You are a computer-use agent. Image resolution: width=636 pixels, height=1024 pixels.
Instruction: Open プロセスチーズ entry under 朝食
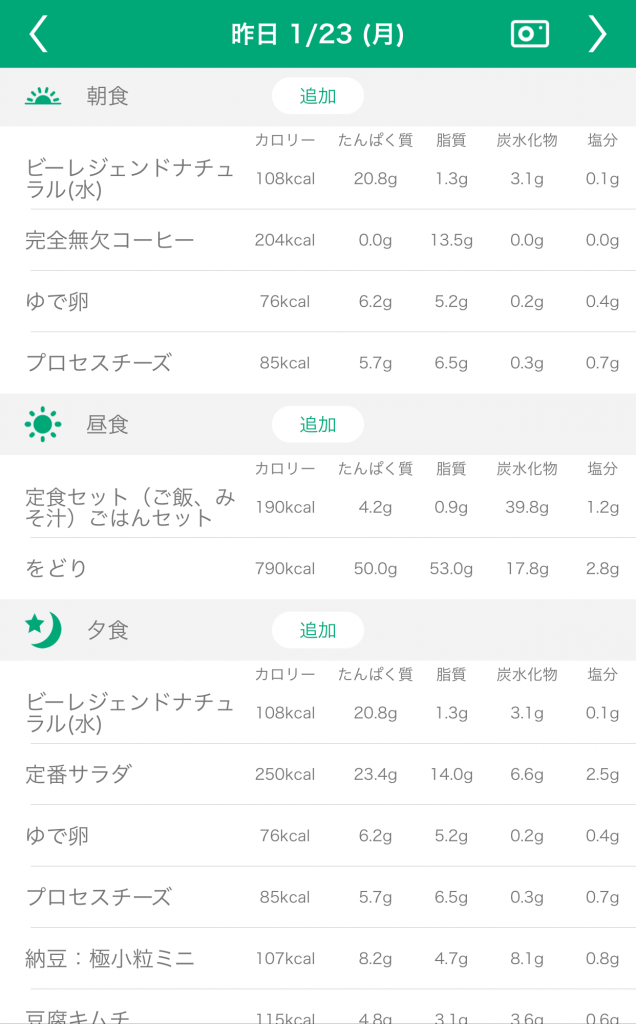(x=318, y=363)
